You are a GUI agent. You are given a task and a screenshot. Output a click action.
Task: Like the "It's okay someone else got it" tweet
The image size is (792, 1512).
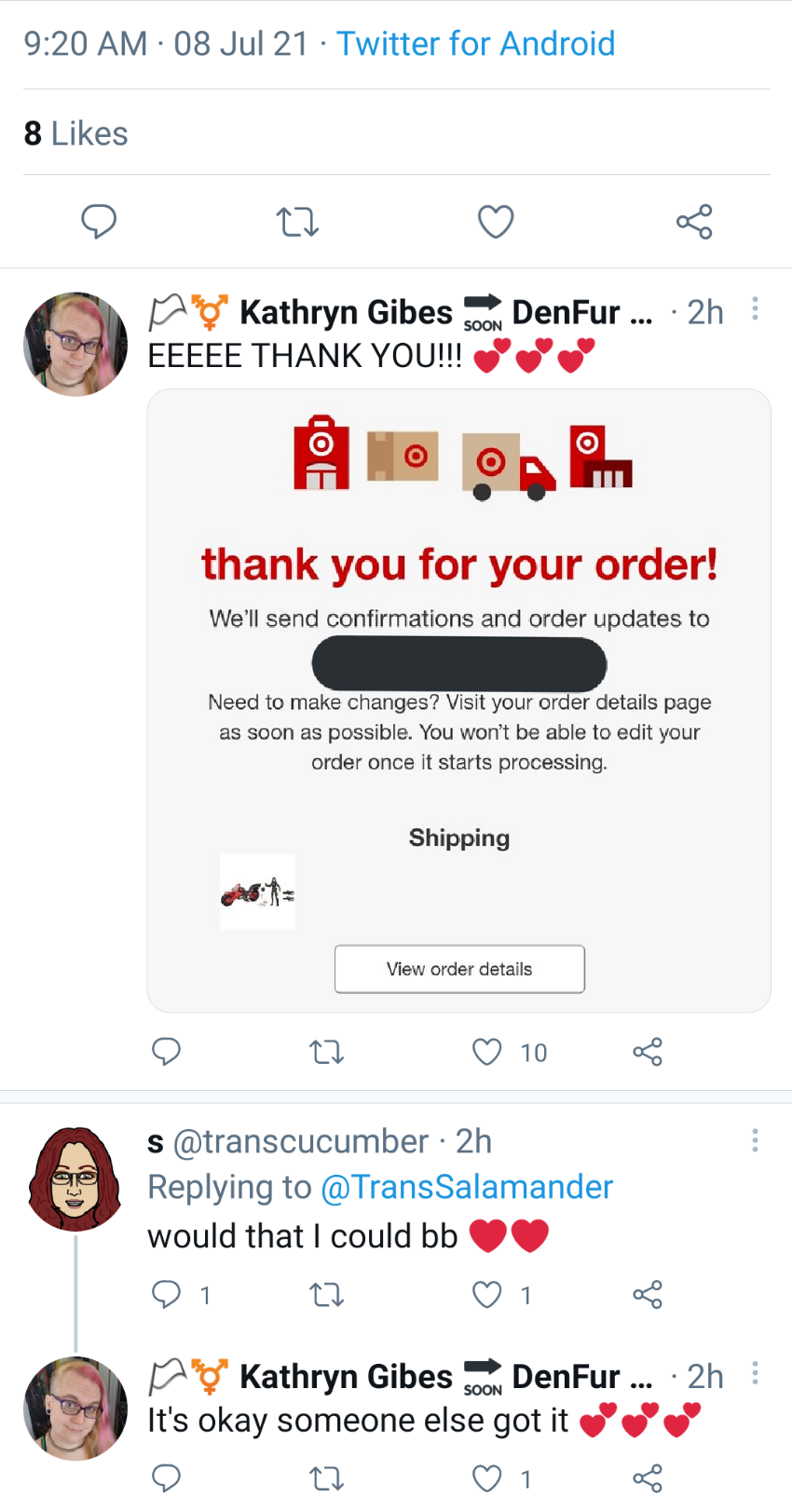(x=487, y=1478)
